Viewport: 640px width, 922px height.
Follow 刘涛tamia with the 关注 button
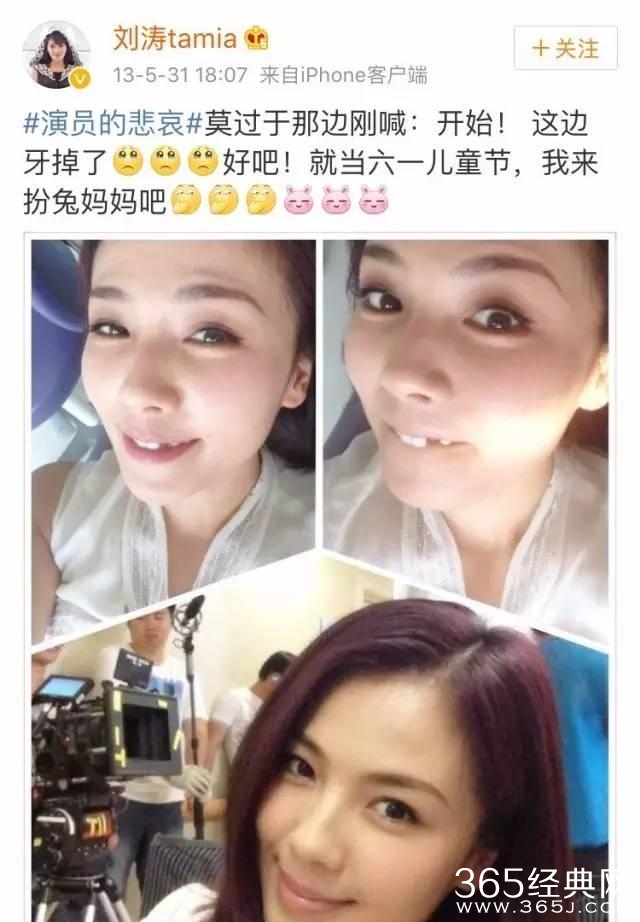point(565,47)
